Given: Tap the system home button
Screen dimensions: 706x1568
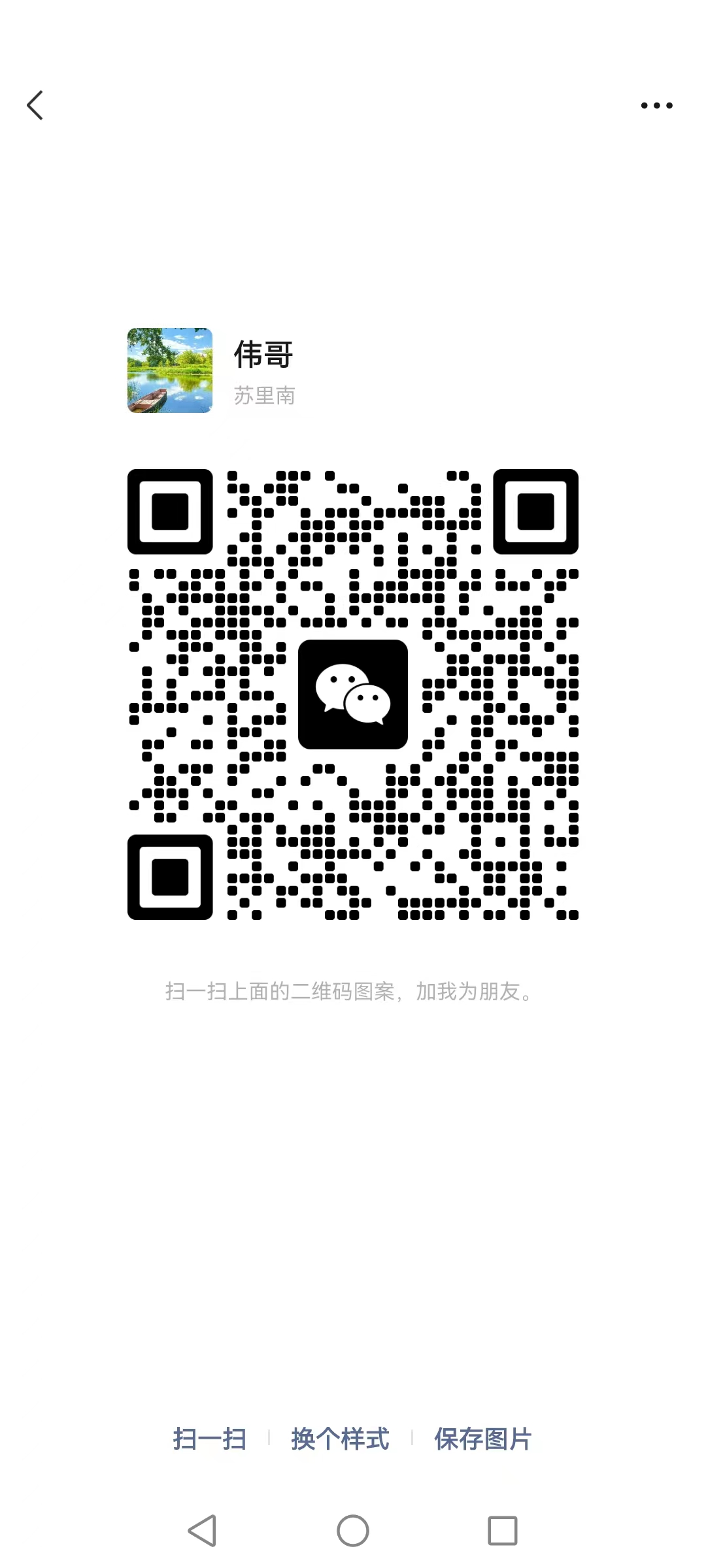Looking at the screenshot, I should (x=353, y=1530).
